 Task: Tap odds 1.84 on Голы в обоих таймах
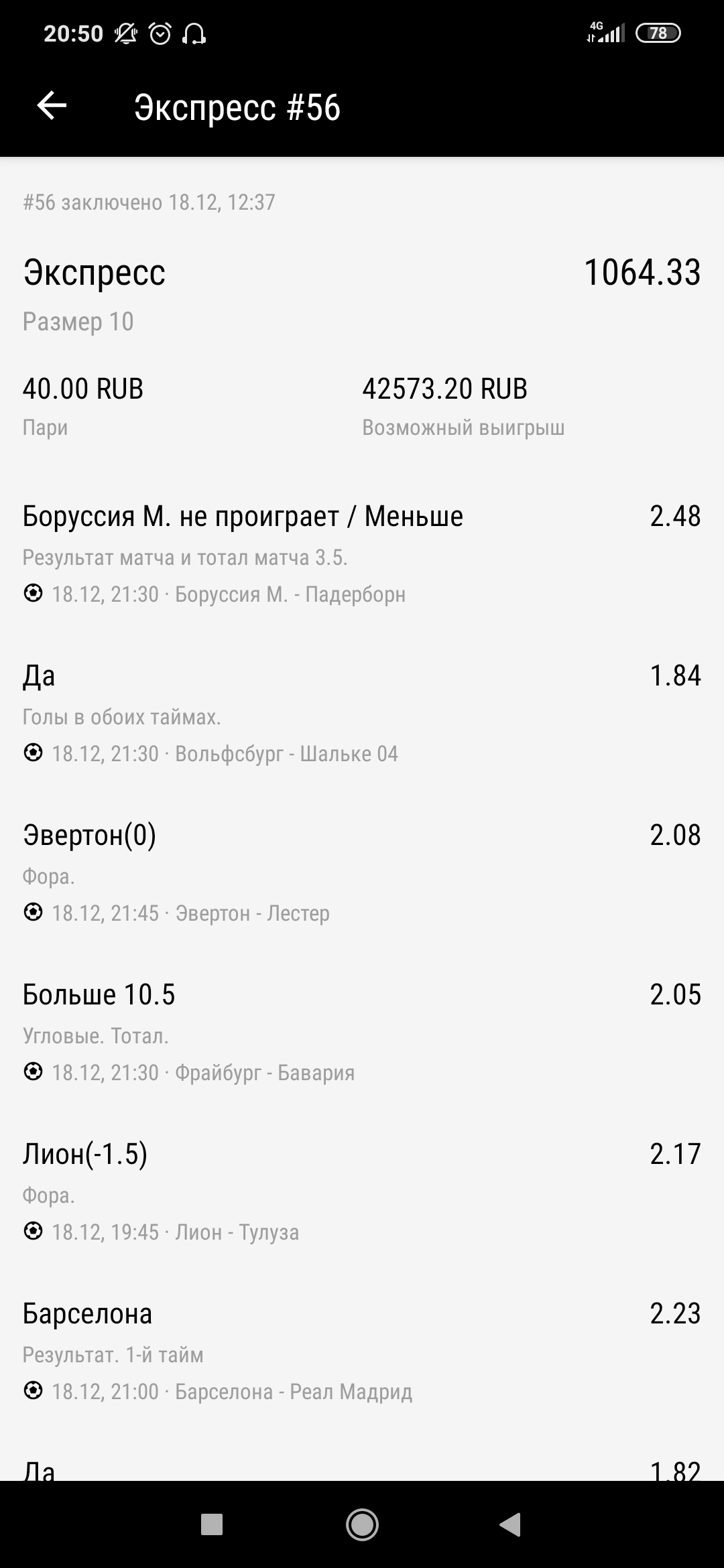(675, 677)
